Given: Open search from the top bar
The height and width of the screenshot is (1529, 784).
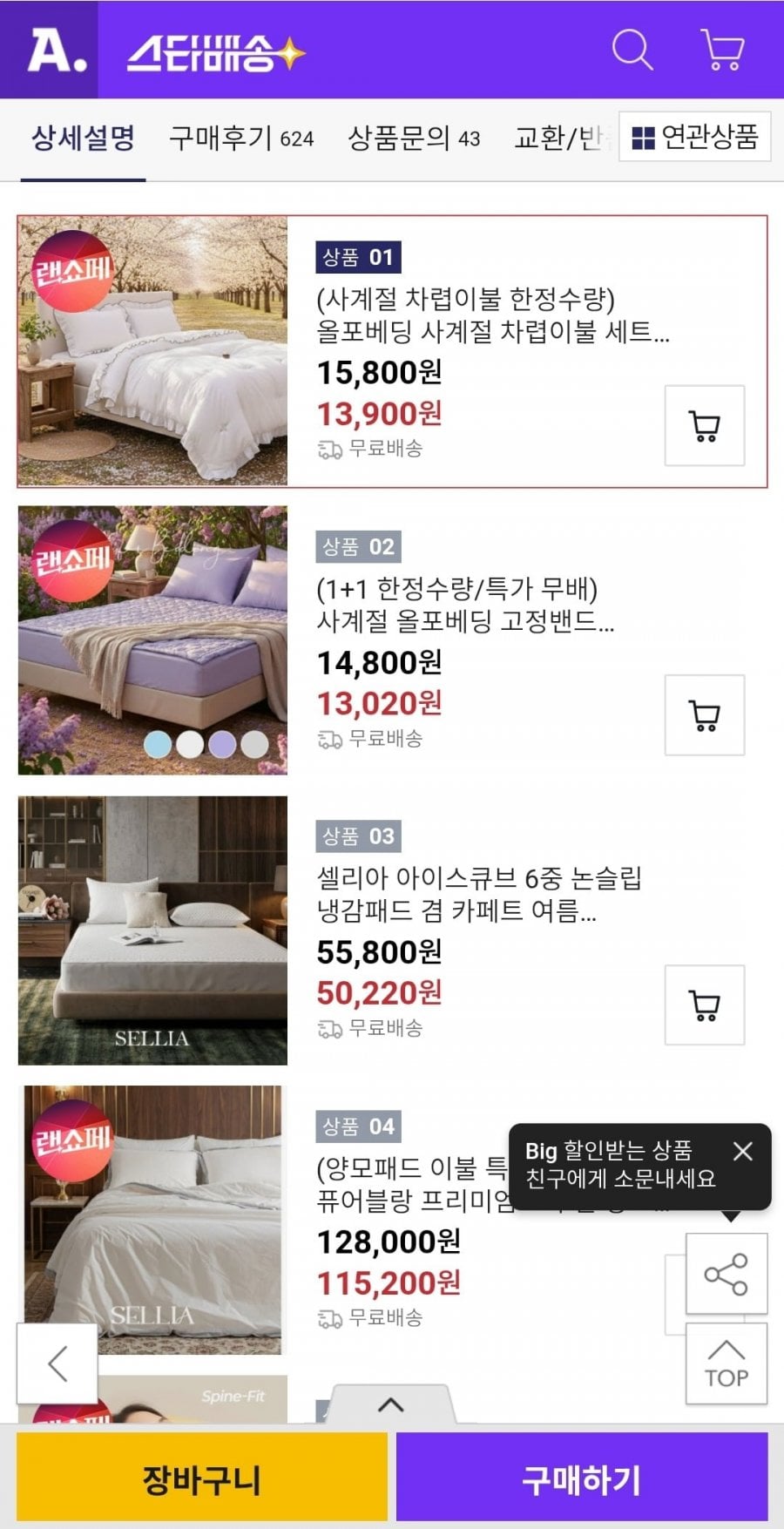Looking at the screenshot, I should point(632,50).
